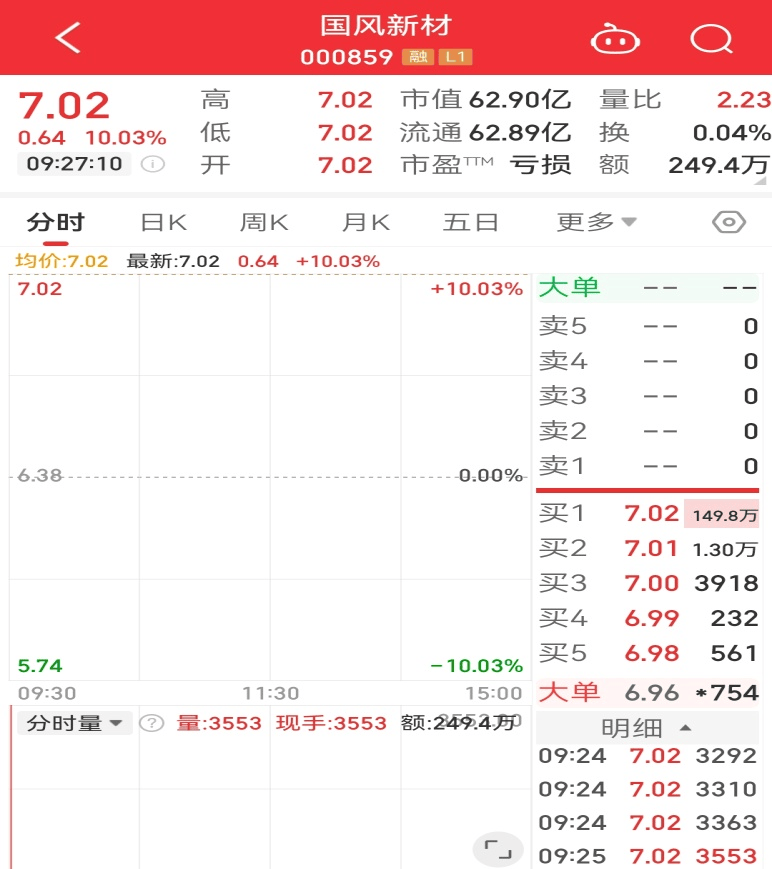Open chart settings hexagon icon
The height and width of the screenshot is (869, 772).
pyautogui.click(x=729, y=222)
